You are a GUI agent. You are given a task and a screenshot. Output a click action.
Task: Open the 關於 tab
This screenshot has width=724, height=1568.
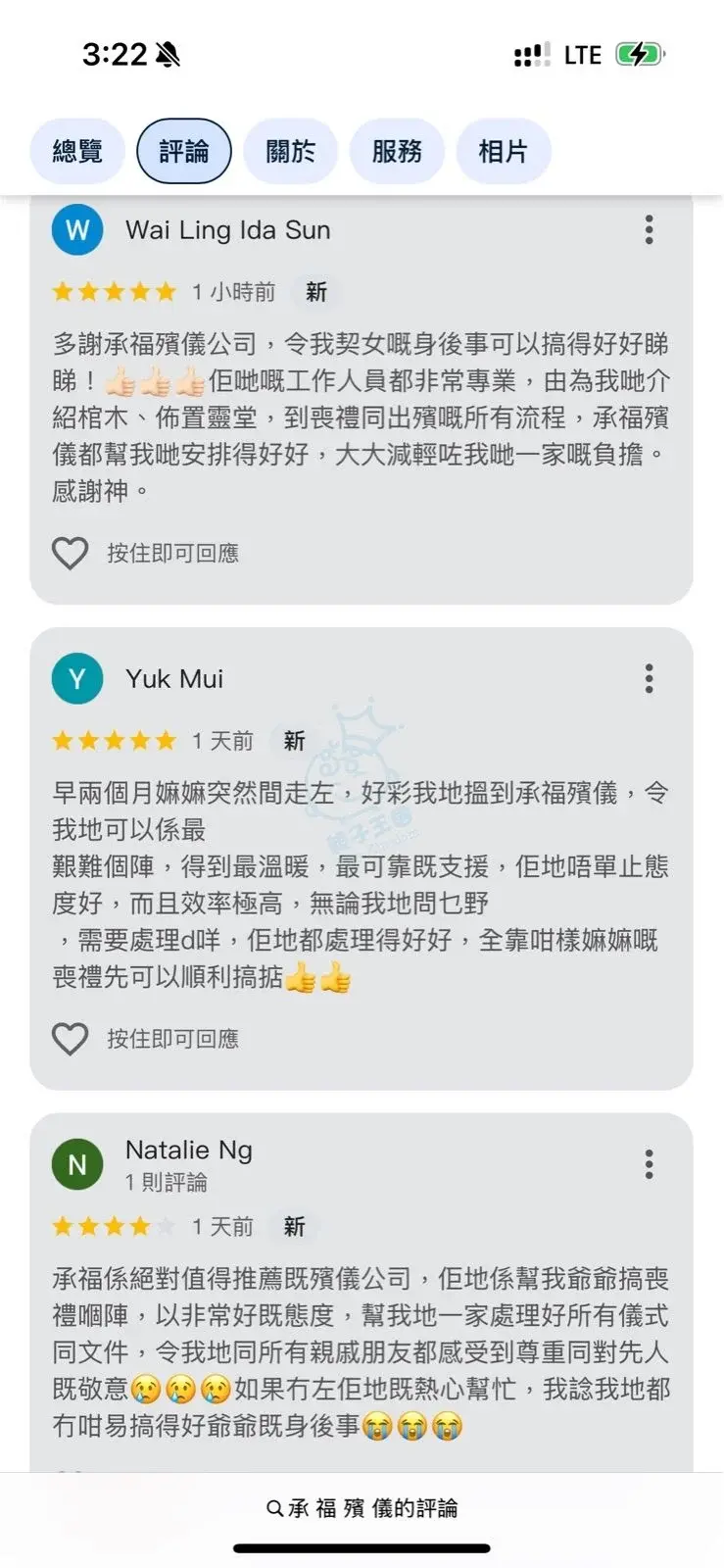(x=290, y=151)
